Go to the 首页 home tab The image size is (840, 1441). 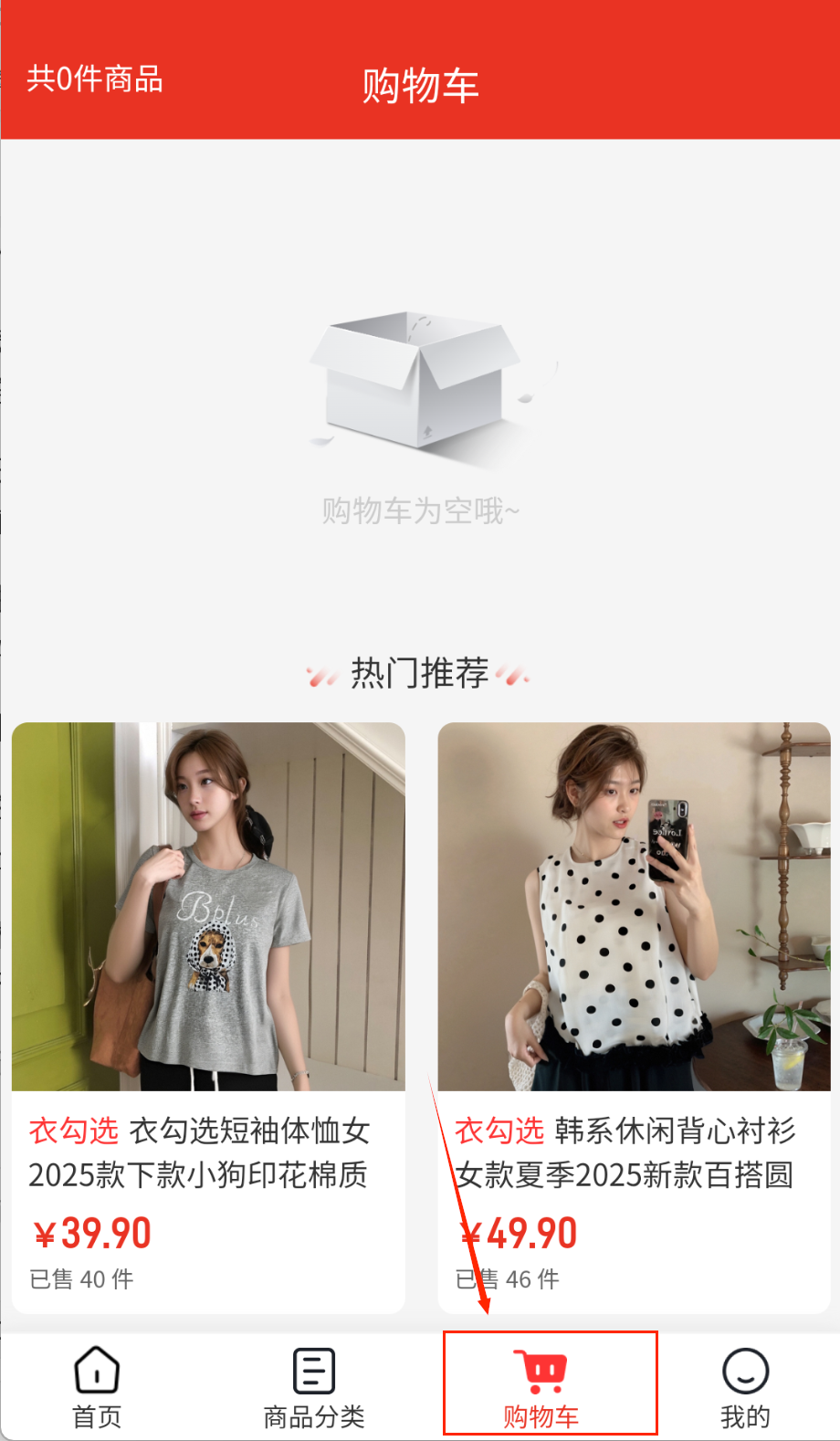tap(97, 1386)
